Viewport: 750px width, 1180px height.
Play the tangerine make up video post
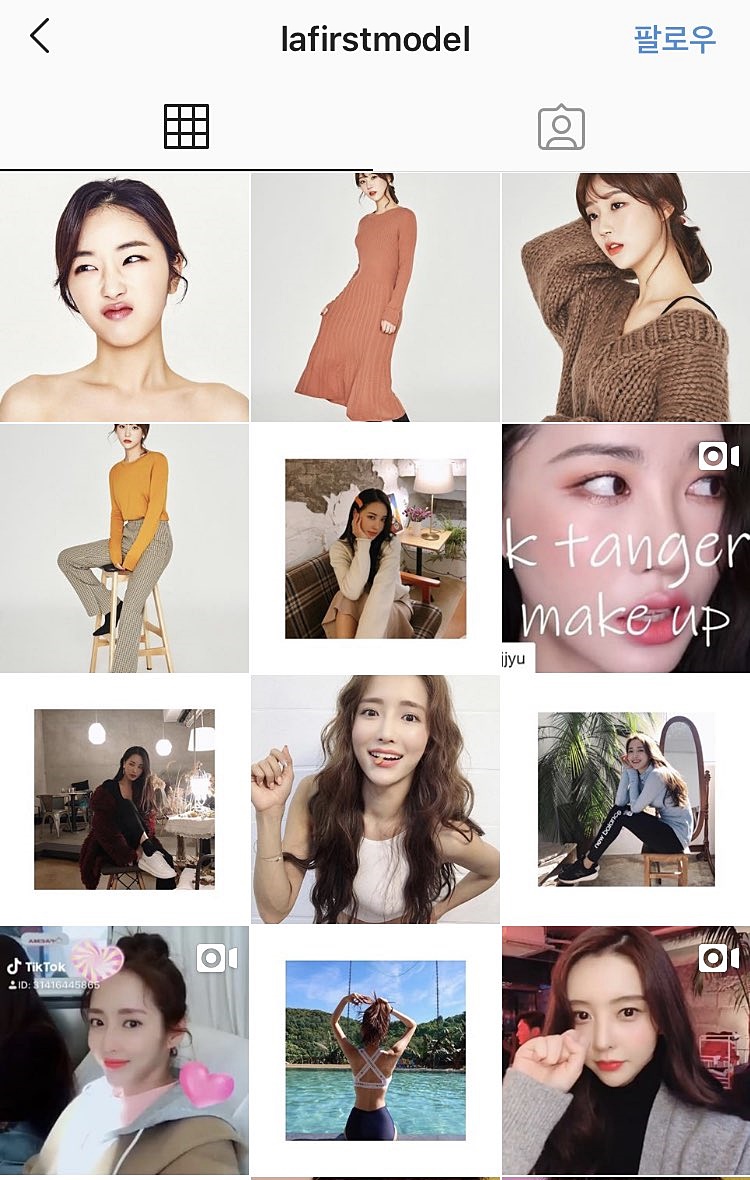[626, 548]
